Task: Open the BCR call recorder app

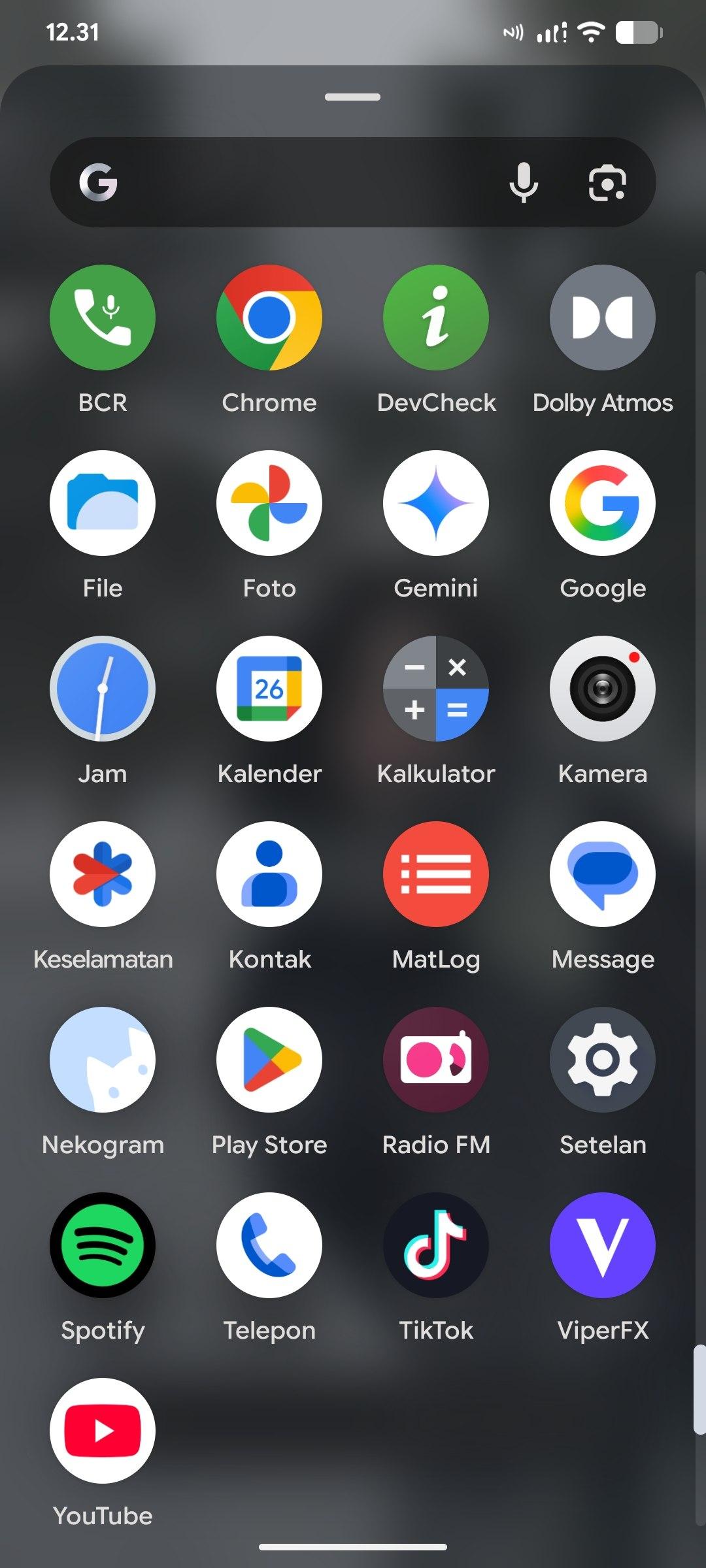Action: pyautogui.click(x=103, y=318)
